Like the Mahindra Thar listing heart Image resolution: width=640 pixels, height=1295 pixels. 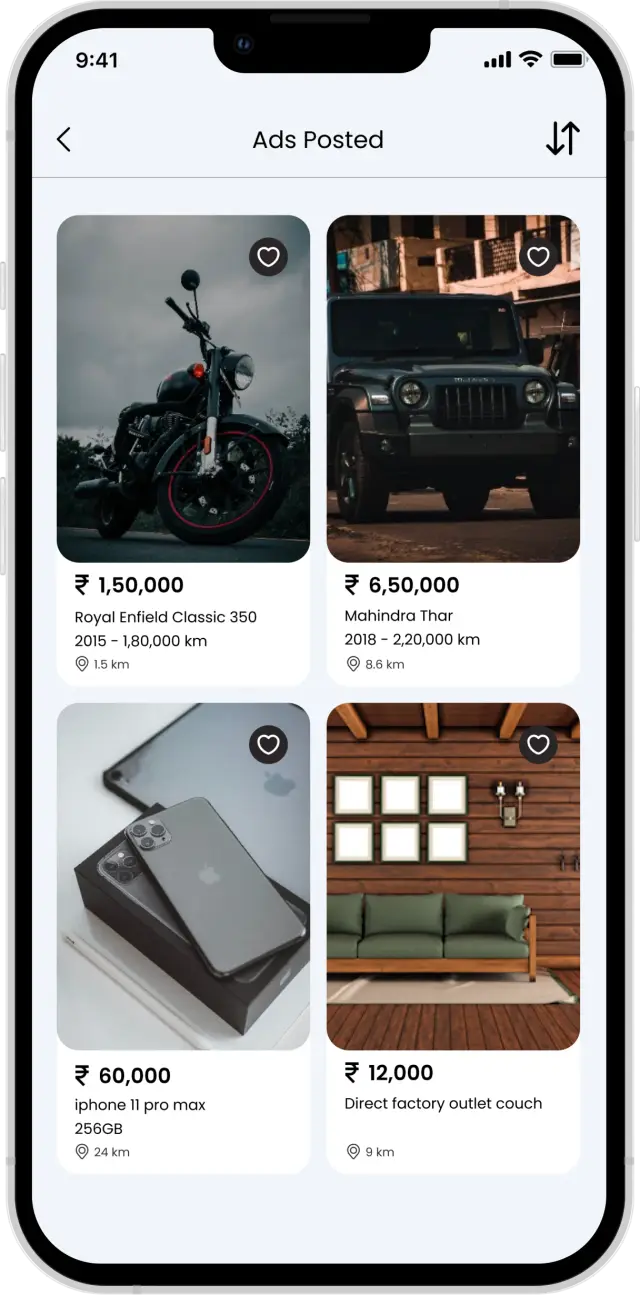point(538,257)
